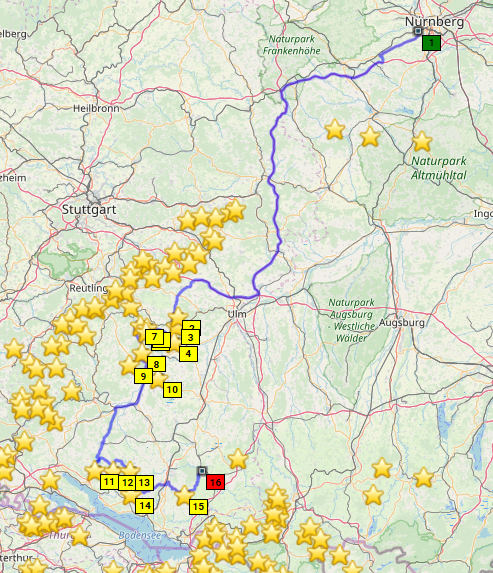Tap waypoint marker 3
The width and height of the screenshot is (493, 573).
[190, 337]
